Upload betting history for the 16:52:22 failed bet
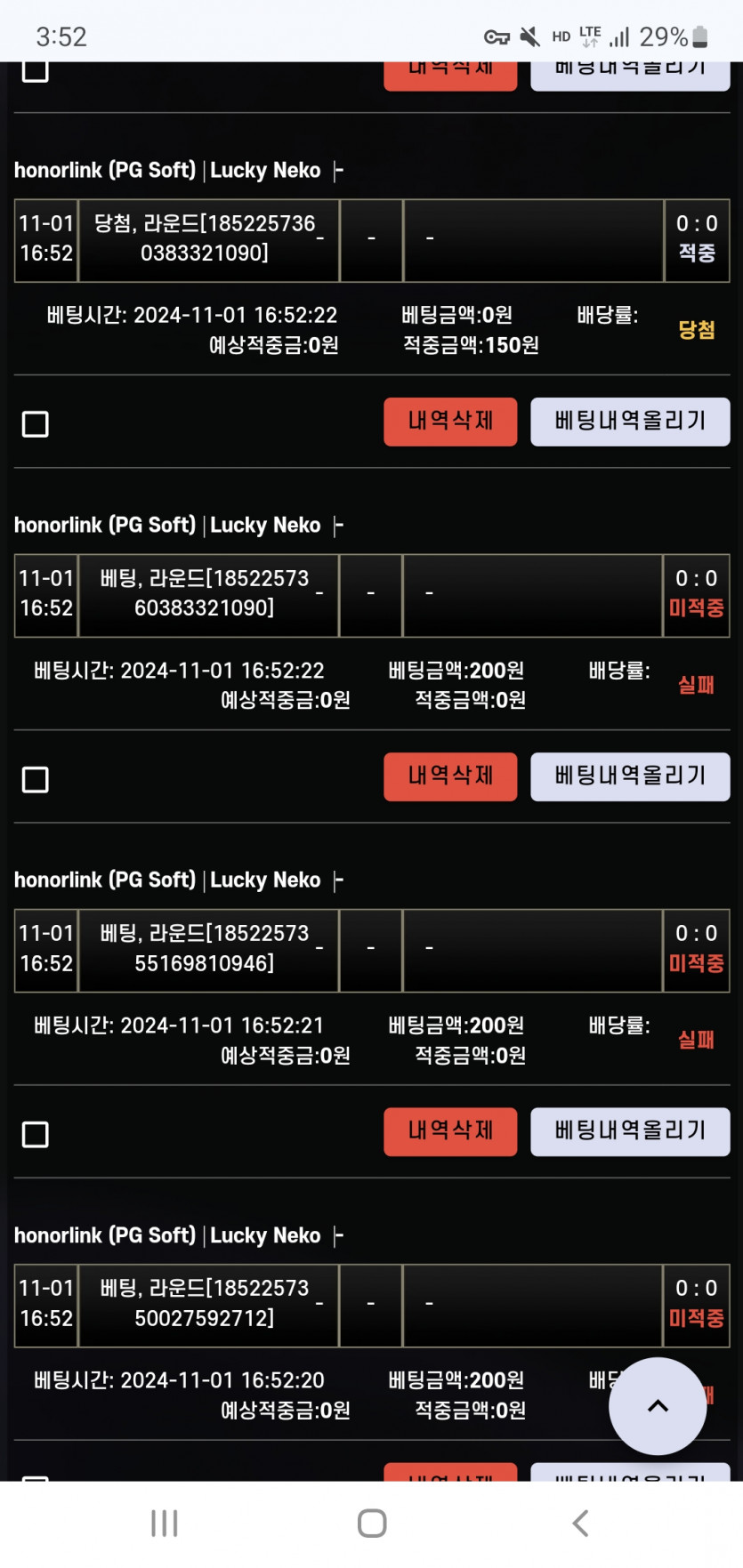This screenshot has height=1568, width=743. pyautogui.click(x=630, y=776)
